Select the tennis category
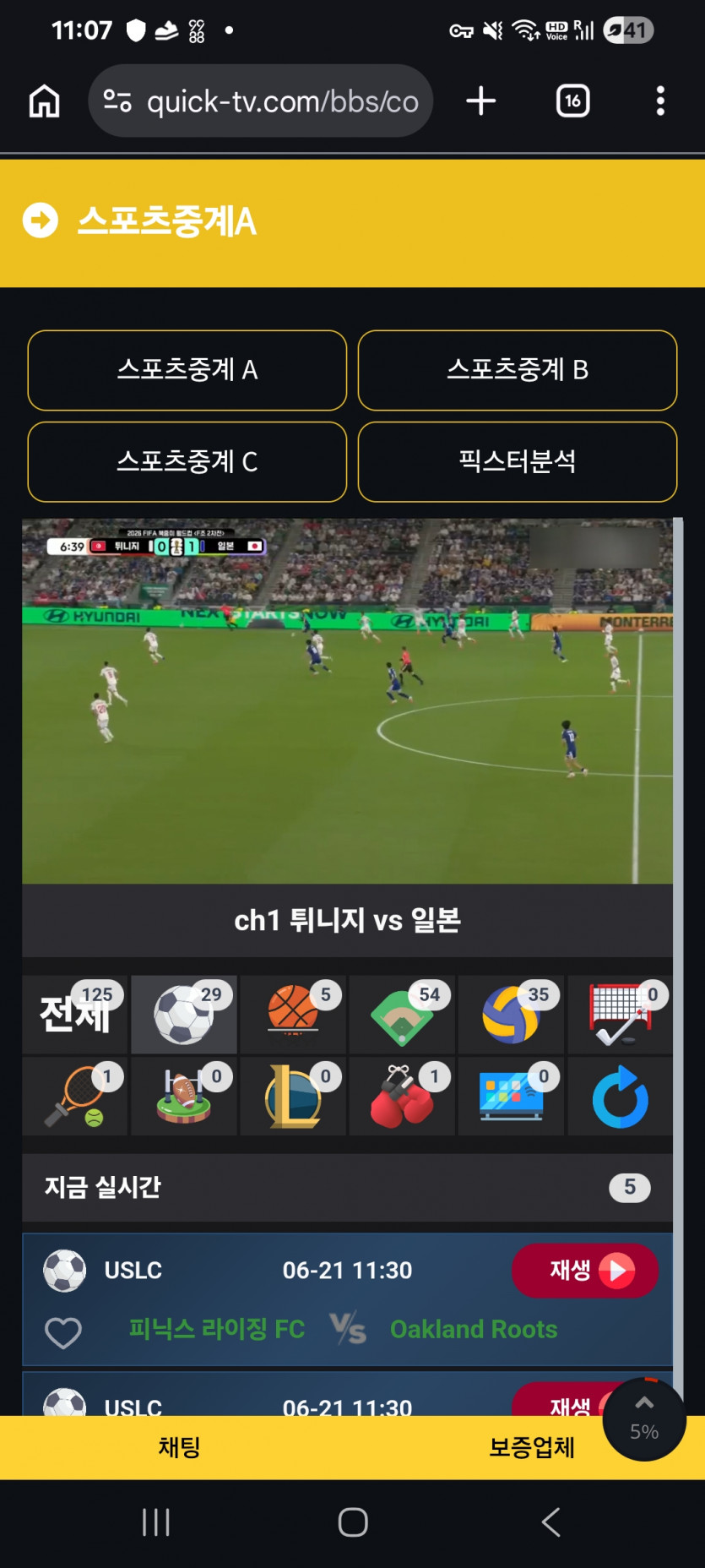The image size is (705, 1568). click(75, 1097)
